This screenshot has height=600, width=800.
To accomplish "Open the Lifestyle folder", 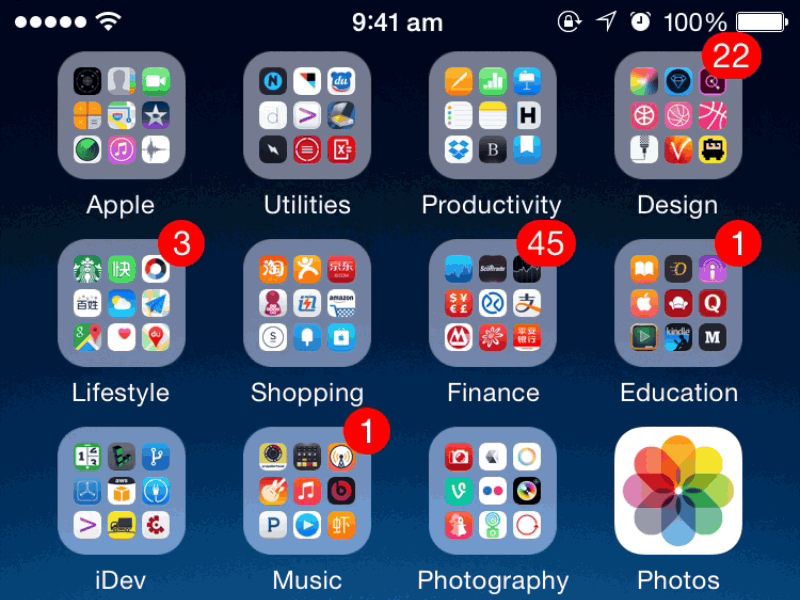I will pyautogui.click(x=121, y=303).
